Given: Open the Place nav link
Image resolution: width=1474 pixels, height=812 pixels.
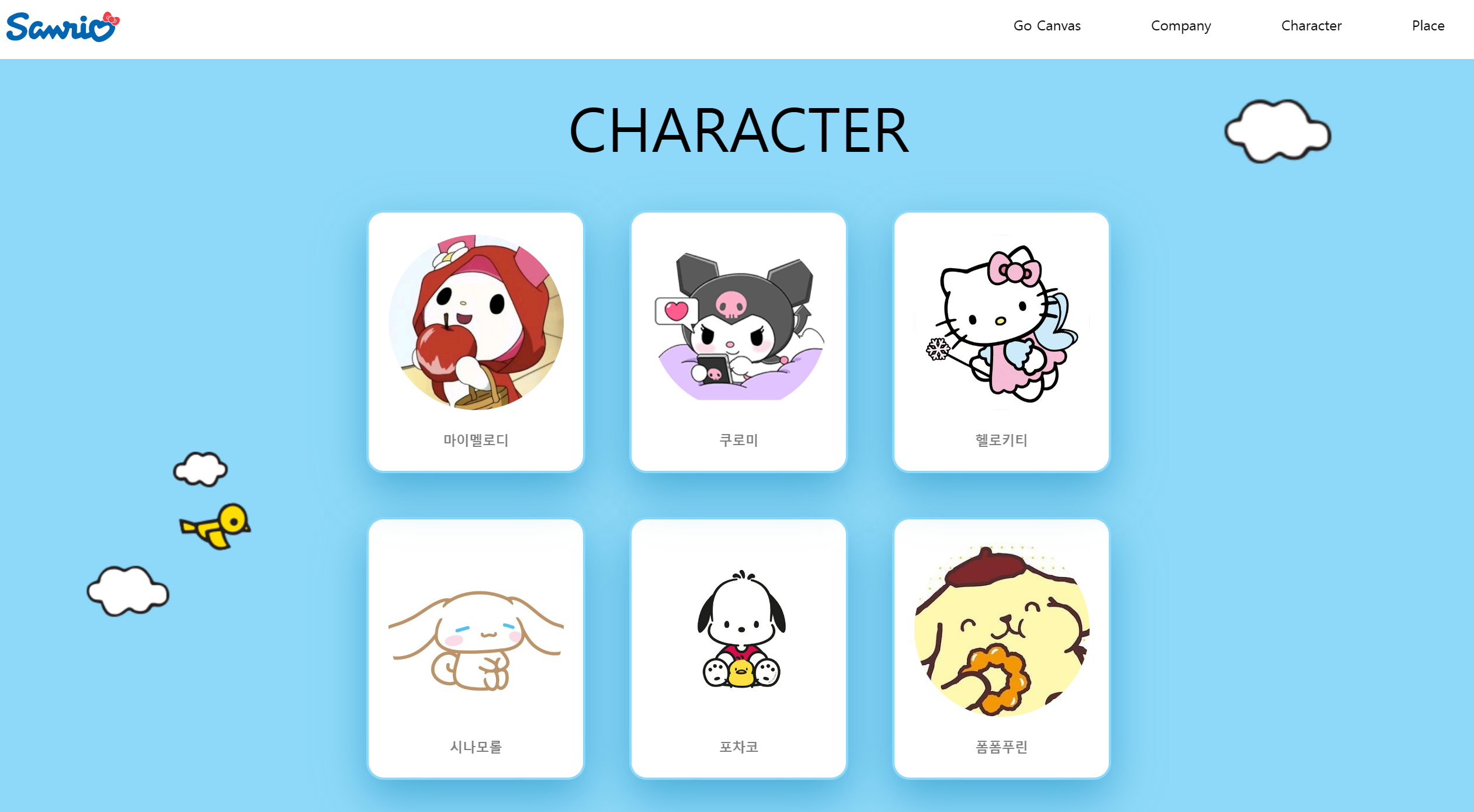Looking at the screenshot, I should (1427, 26).
